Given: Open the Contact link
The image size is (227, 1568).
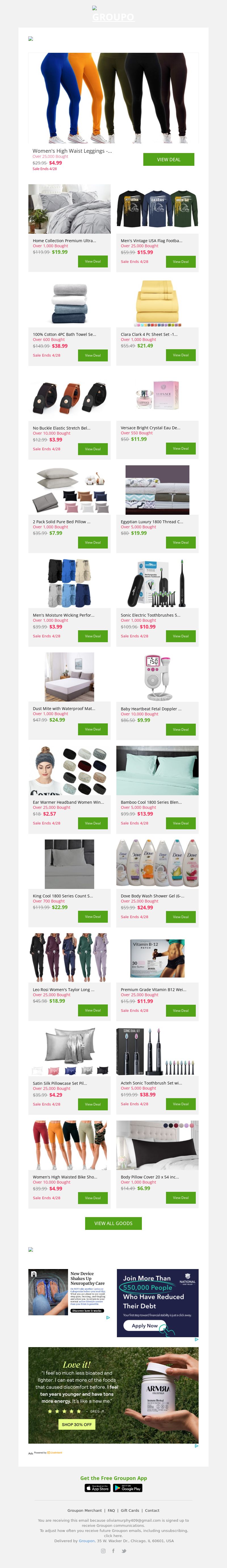Looking at the screenshot, I should [x=152, y=1510].
